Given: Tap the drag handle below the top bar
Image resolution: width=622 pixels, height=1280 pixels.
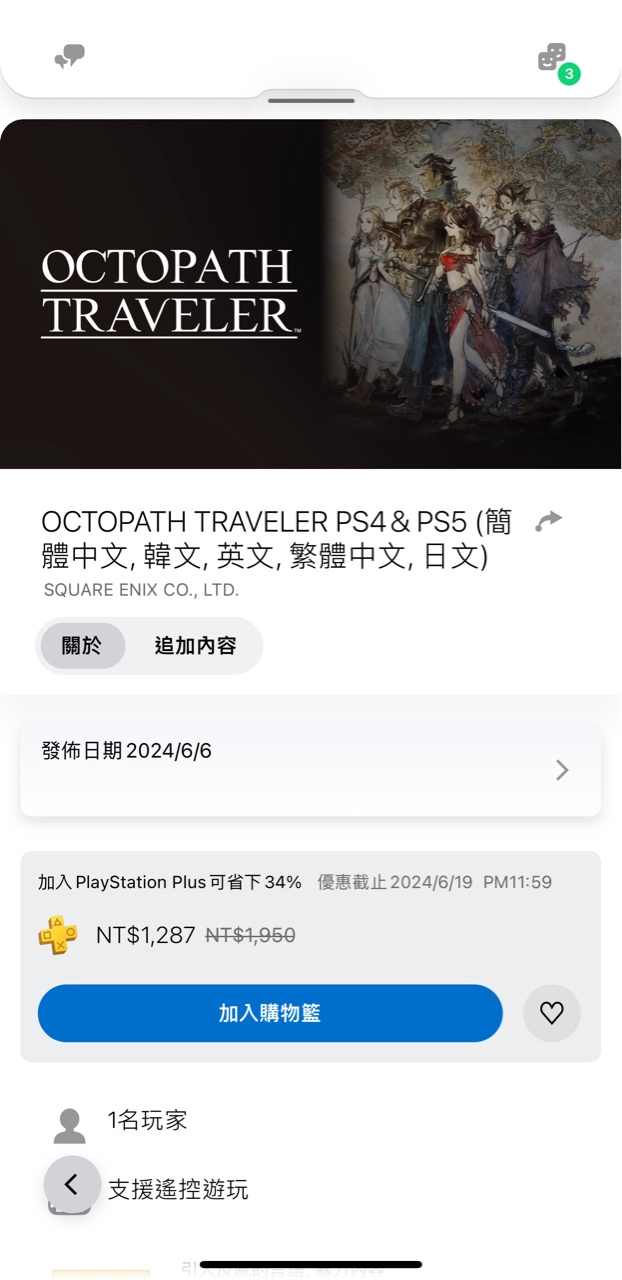Looking at the screenshot, I should [311, 100].
